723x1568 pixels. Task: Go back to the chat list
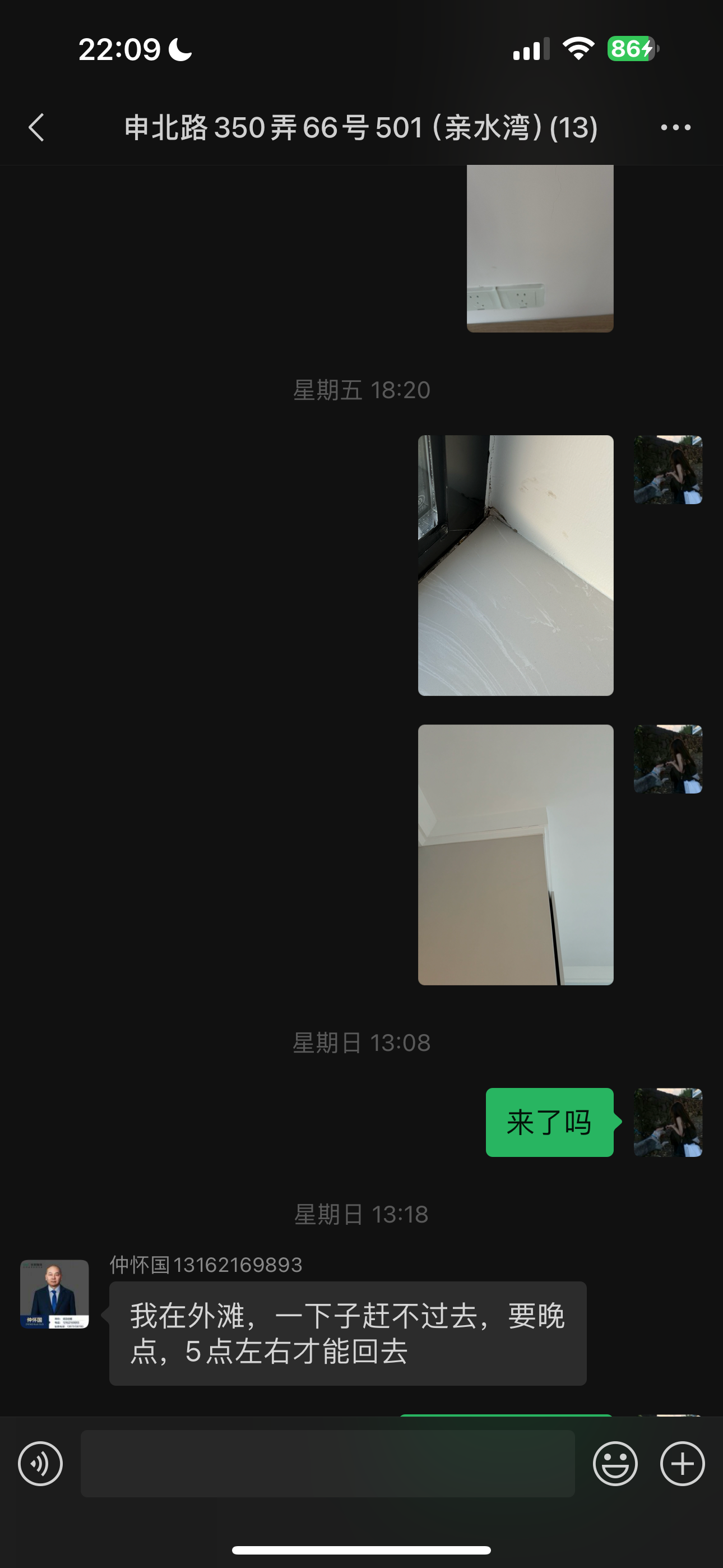[x=36, y=127]
